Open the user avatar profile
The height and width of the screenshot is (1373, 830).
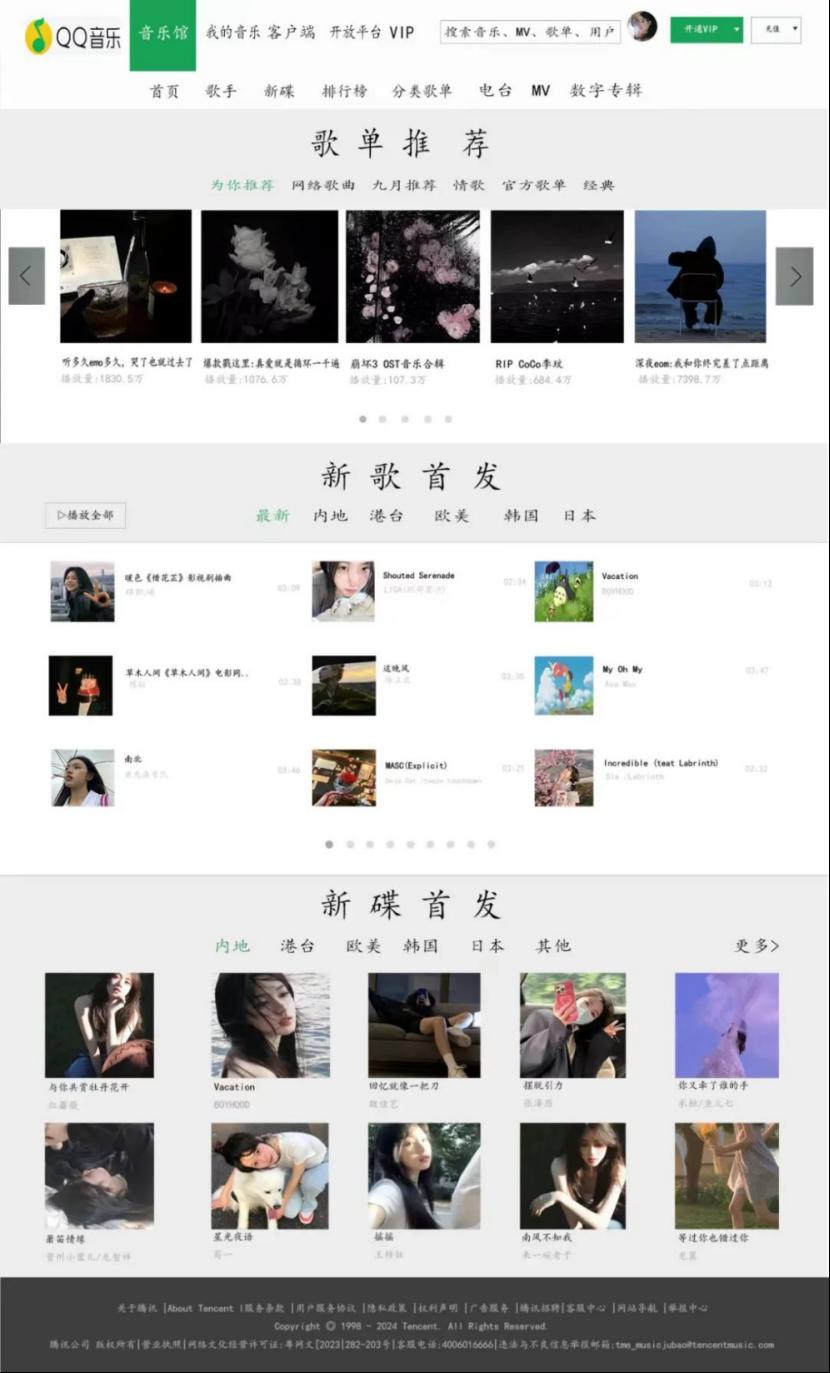click(642, 27)
